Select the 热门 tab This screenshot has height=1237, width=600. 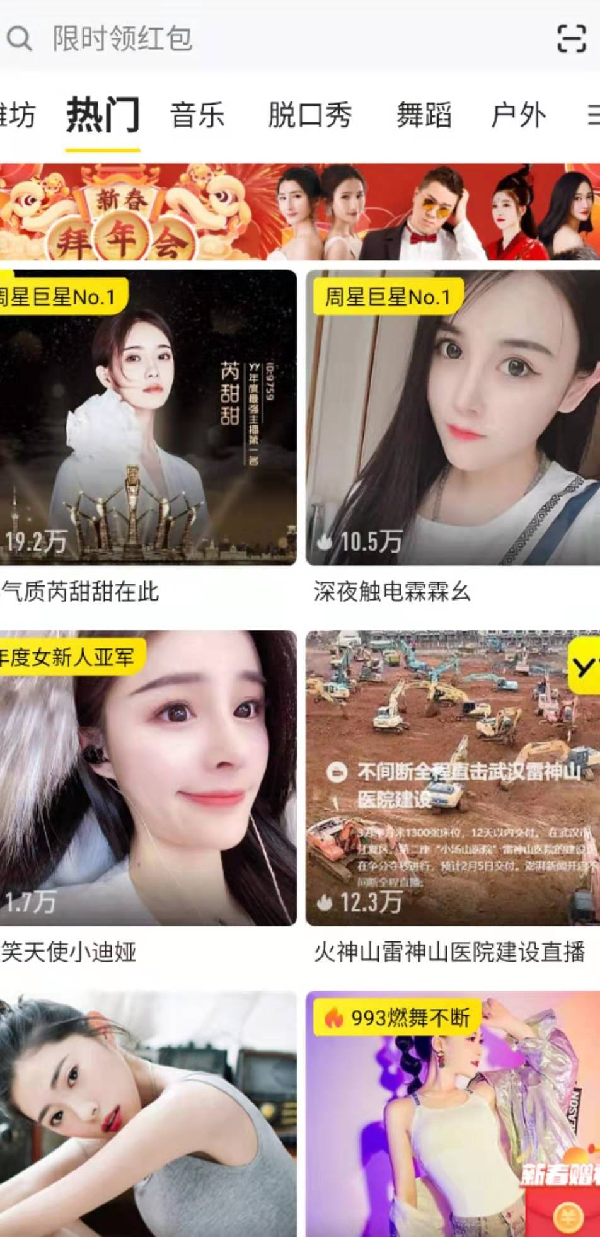pos(103,115)
